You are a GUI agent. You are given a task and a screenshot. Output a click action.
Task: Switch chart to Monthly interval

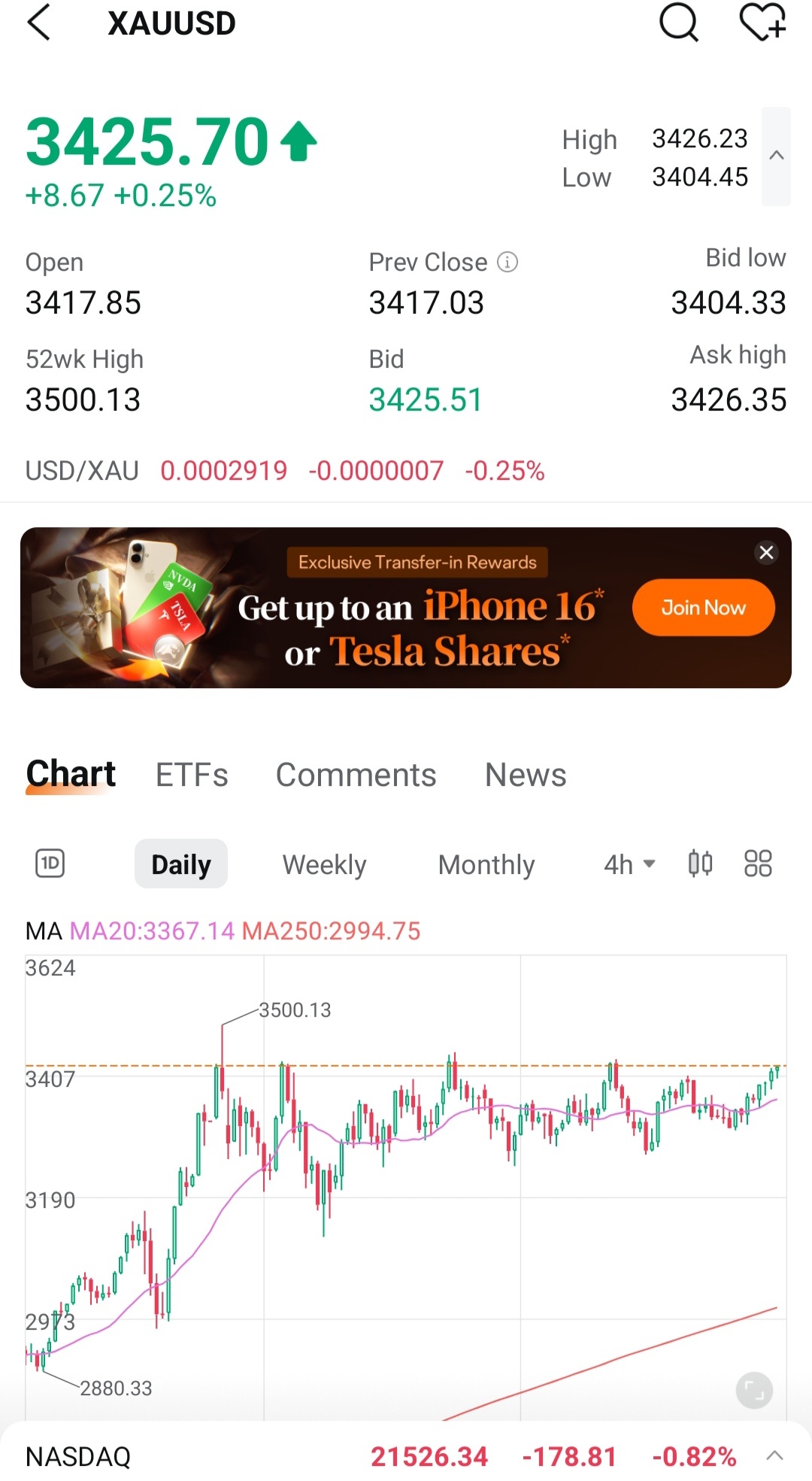tap(486, 864)
